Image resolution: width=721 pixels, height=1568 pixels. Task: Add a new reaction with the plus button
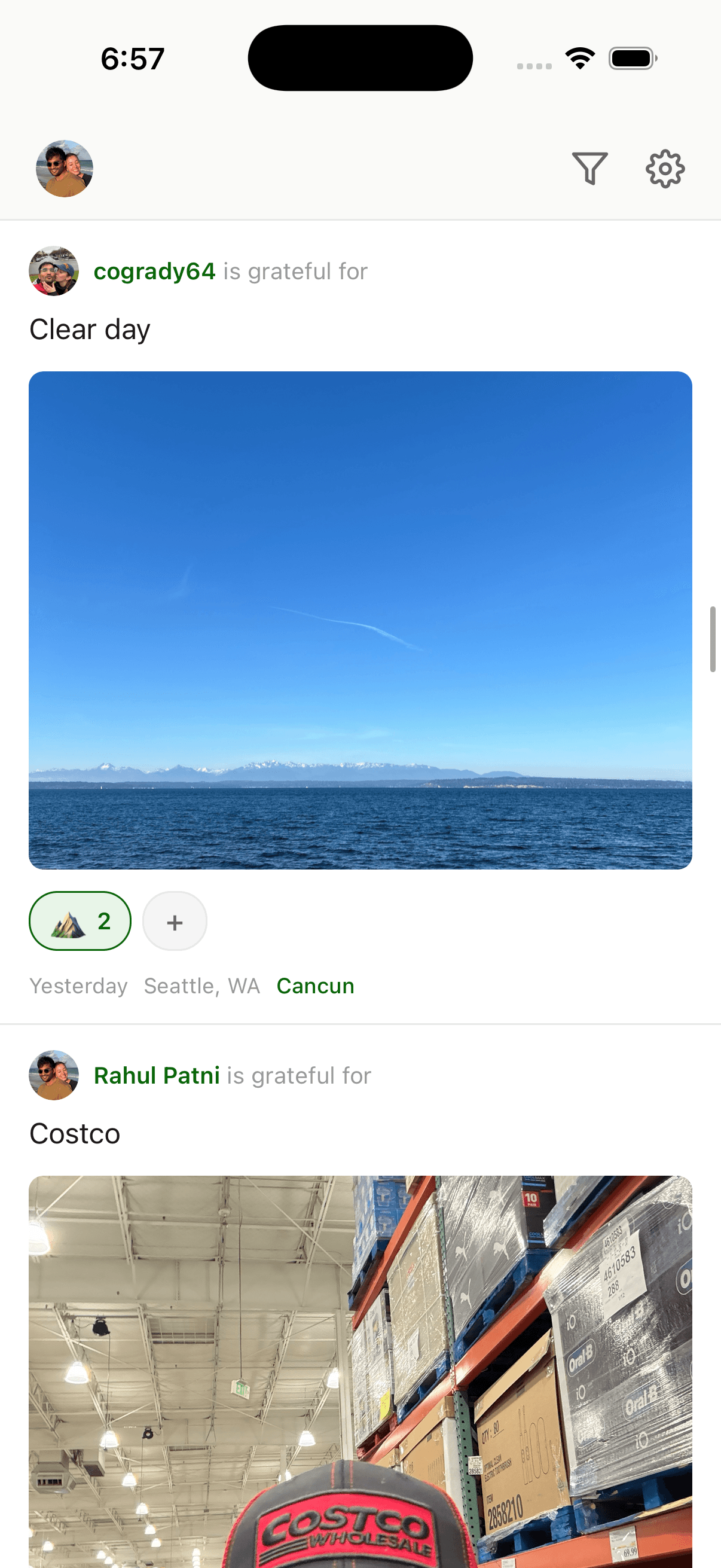pos(174,921)
